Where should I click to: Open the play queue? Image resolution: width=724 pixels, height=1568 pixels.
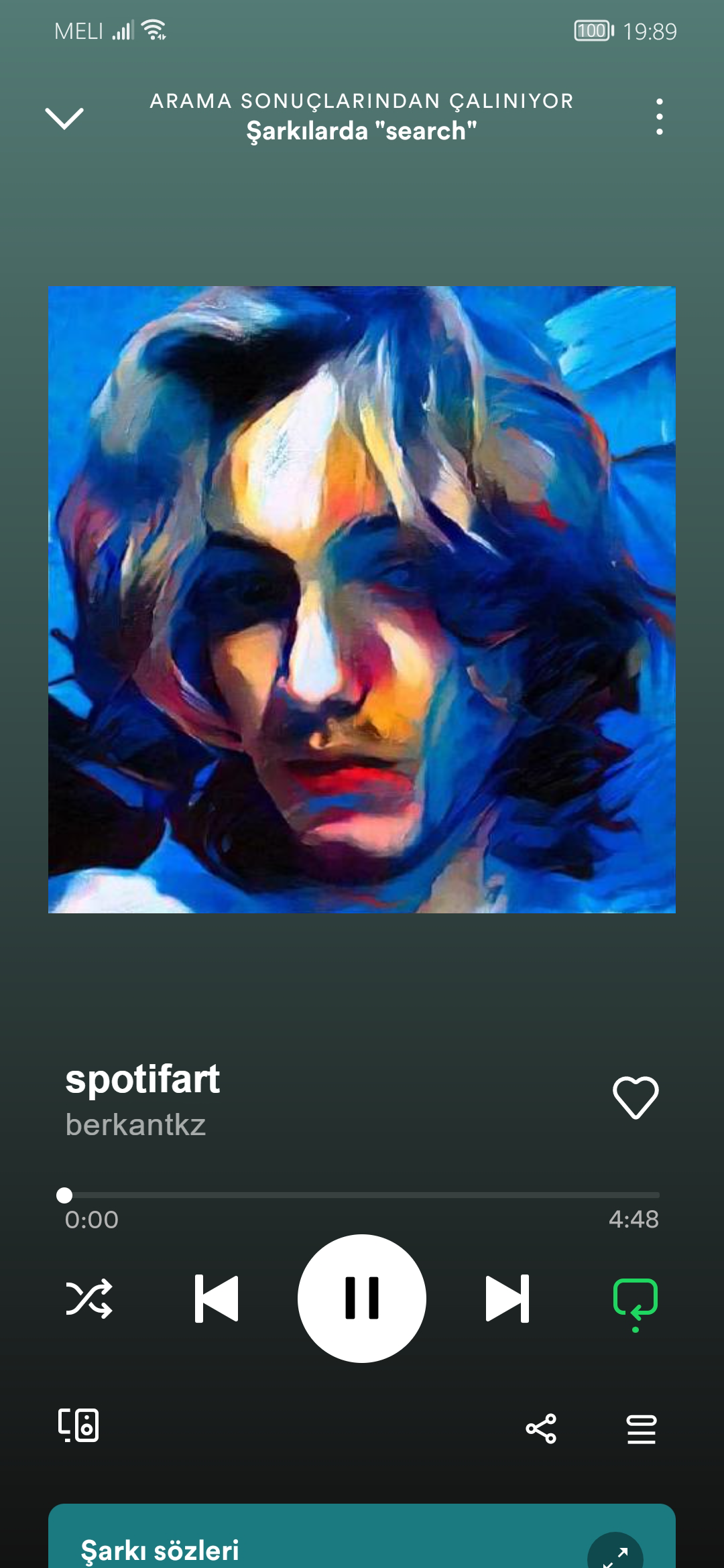[641, 1429]
